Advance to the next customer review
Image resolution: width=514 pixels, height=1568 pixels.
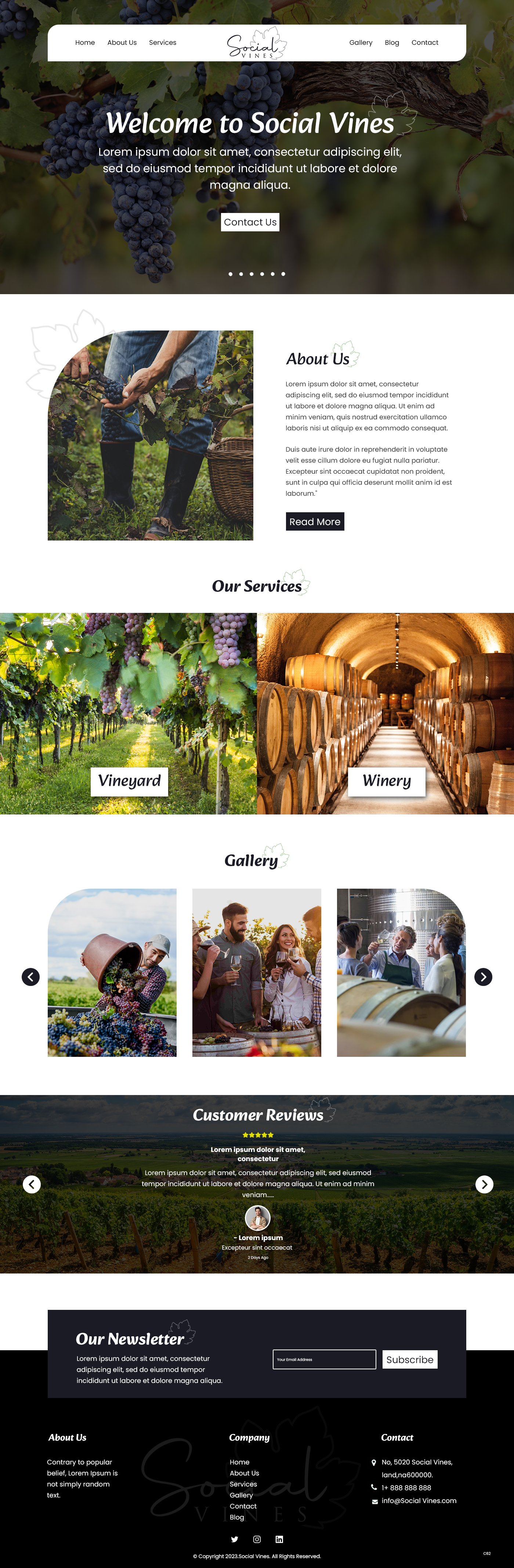(484, 1185)
